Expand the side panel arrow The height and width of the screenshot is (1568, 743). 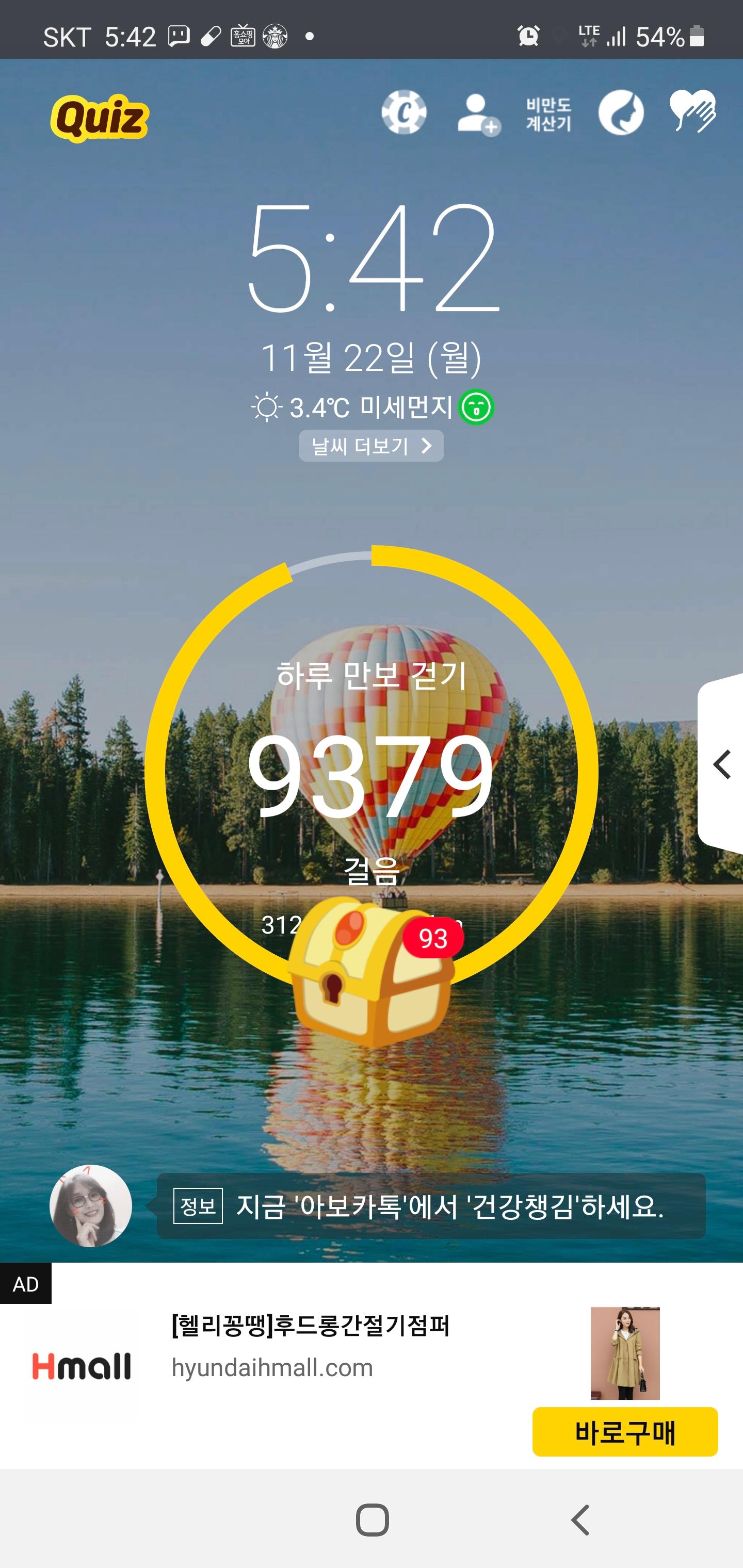722,765
